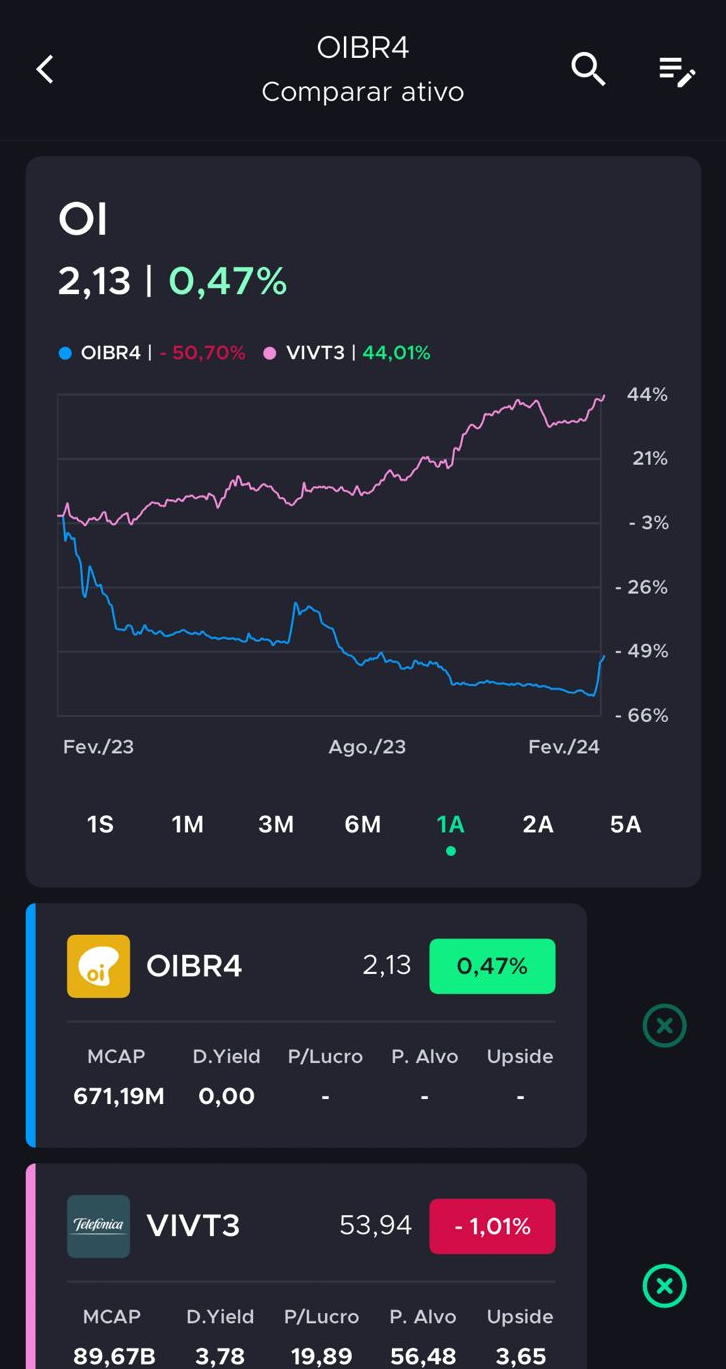Remove VIVT3 from the comparison
Viewport: 726px width, 1369px height.
coord(664,1285)
